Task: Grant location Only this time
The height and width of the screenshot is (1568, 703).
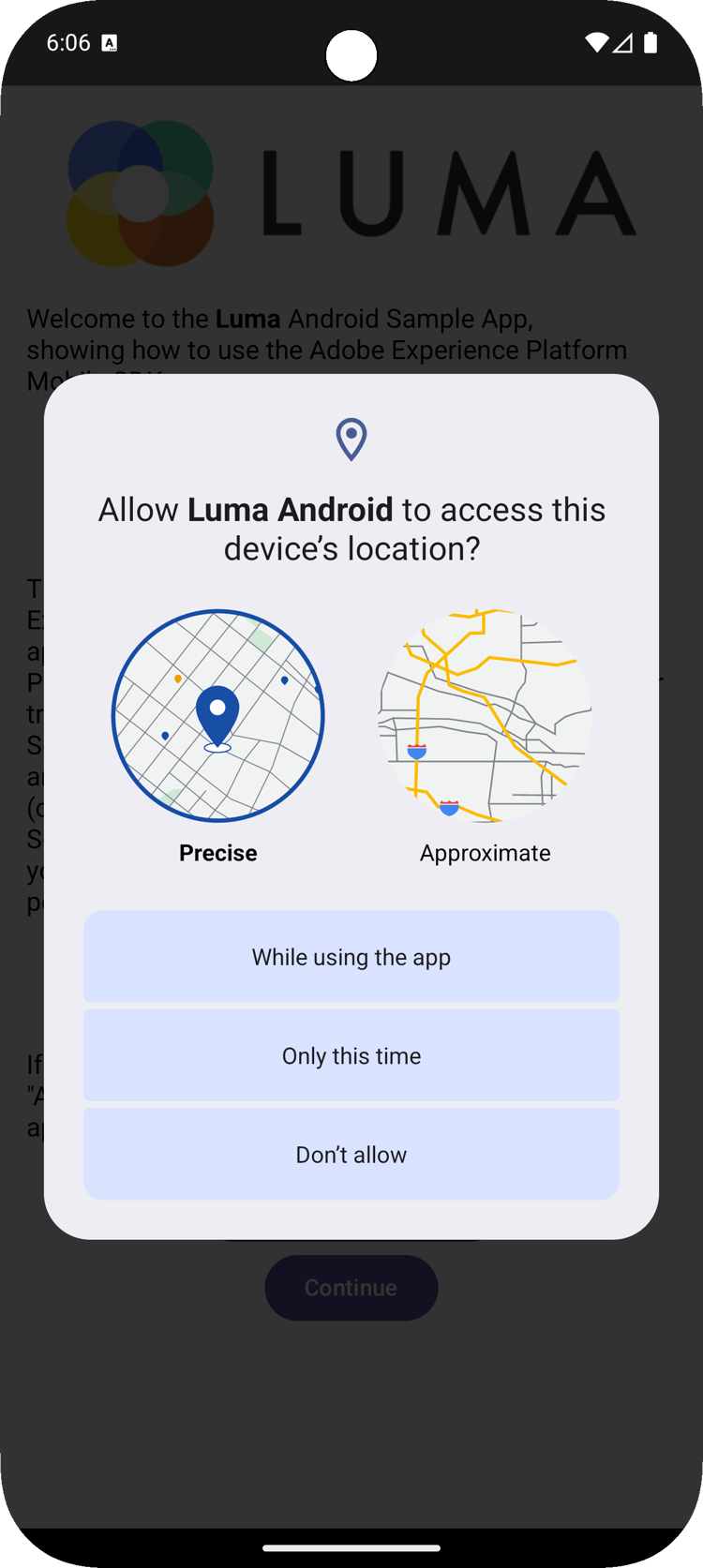Action: 351,1056
